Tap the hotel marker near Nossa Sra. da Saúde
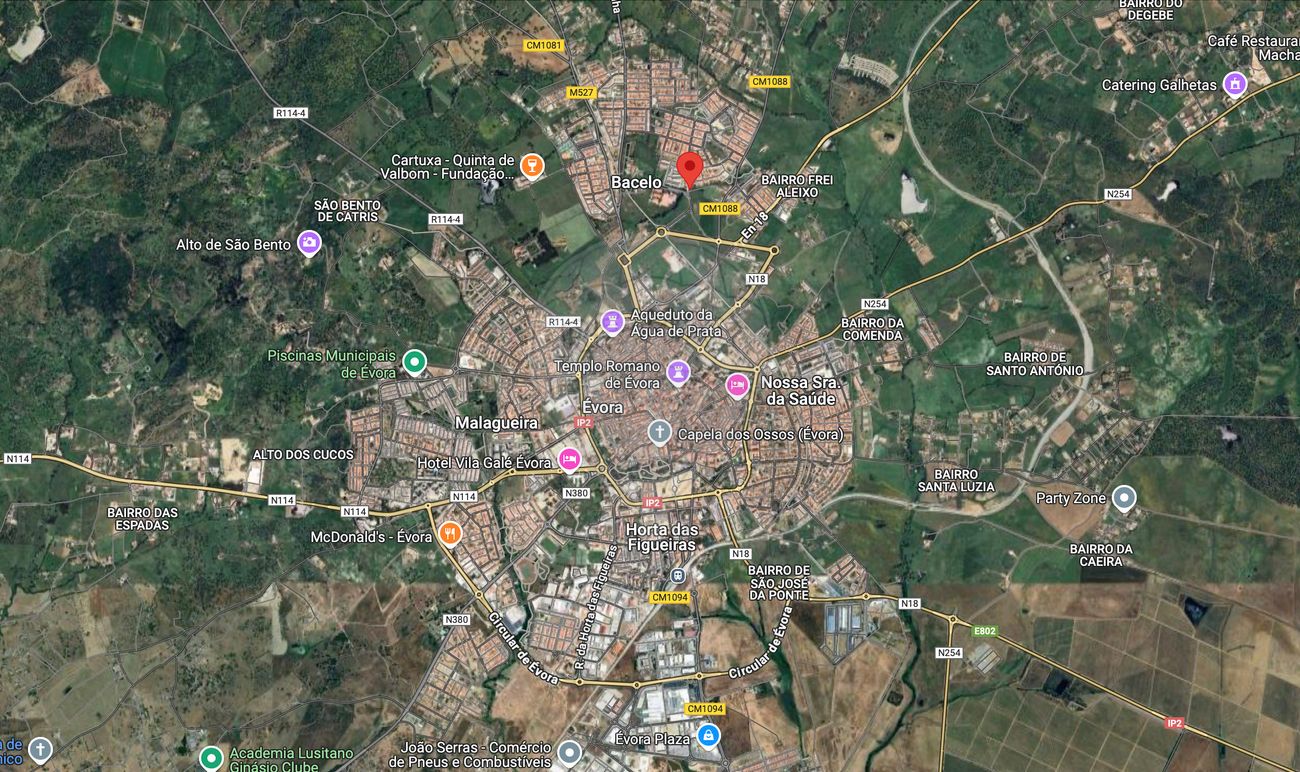Screen dimensions: 1300x772 pyautogui.click(x=737, y=385)
